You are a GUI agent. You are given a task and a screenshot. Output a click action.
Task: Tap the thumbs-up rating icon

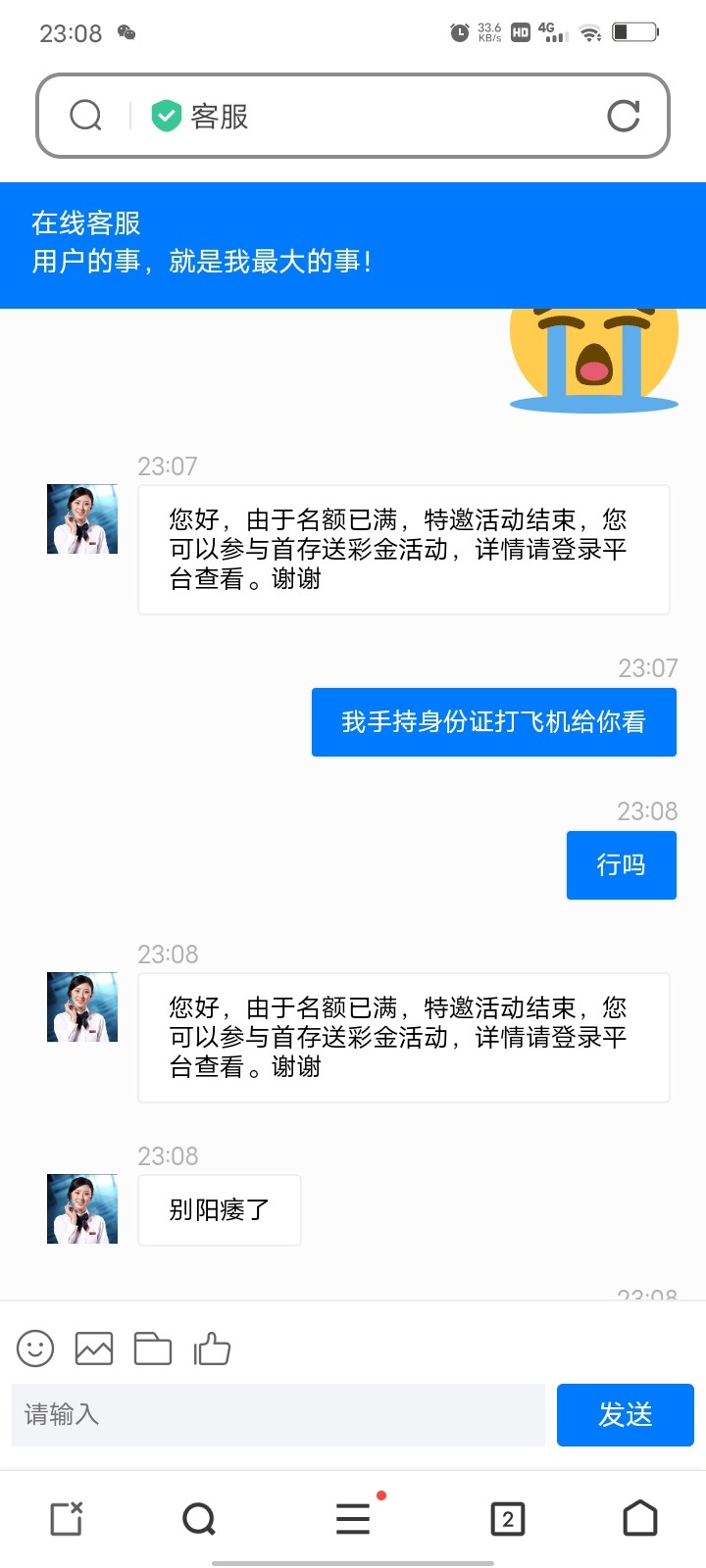[212, 1348]
